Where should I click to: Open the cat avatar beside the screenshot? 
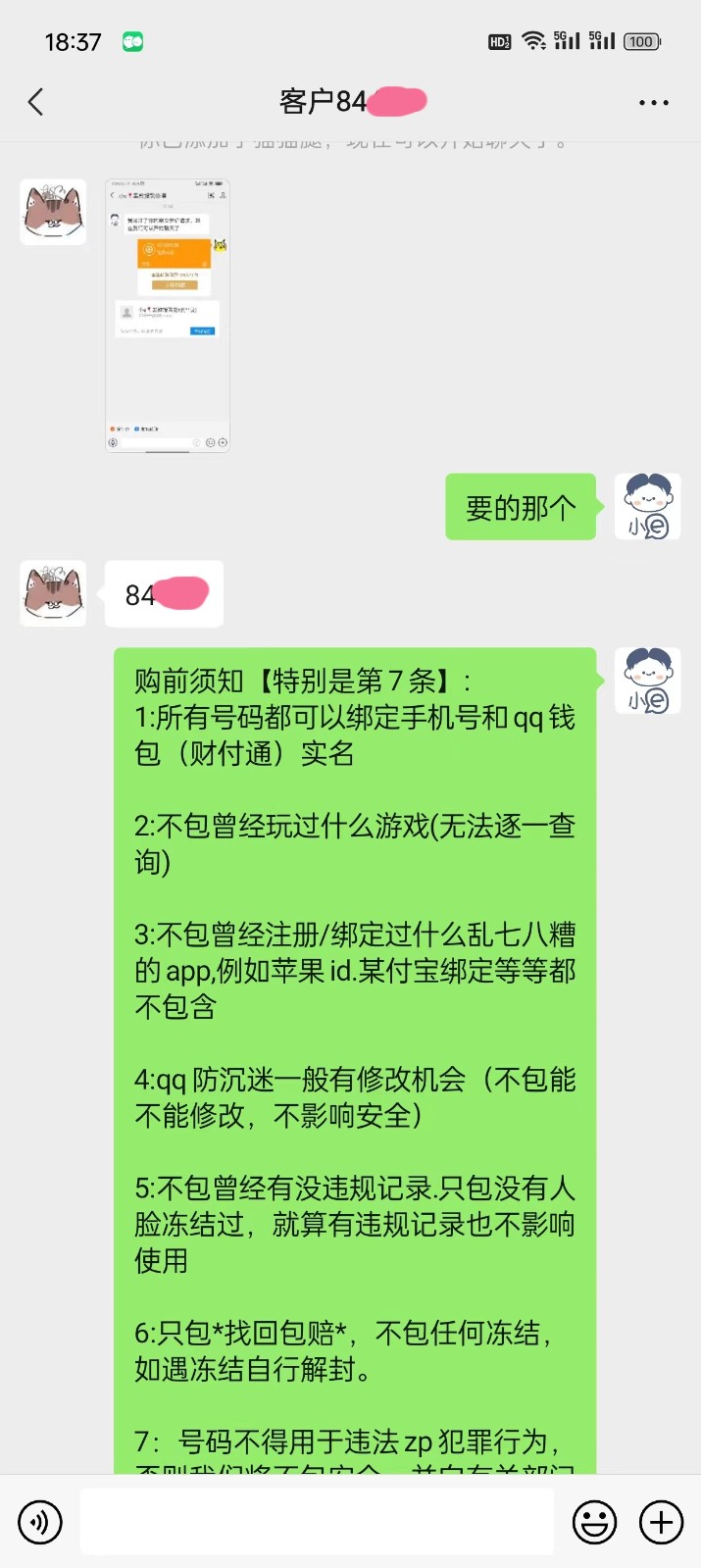53,212
